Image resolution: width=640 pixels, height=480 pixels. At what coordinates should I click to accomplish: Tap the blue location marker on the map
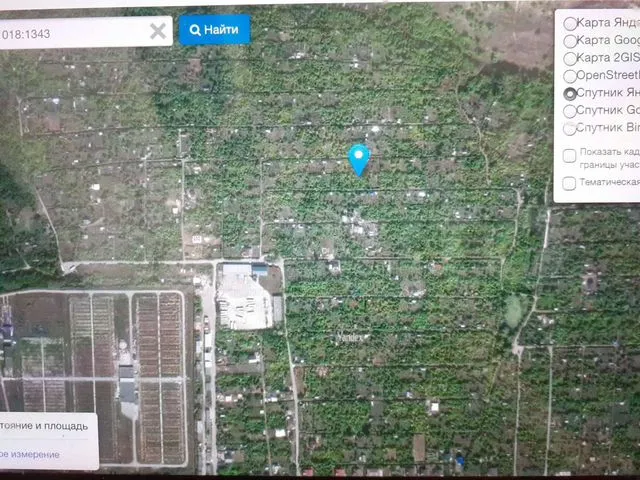(x=358, y=158)
